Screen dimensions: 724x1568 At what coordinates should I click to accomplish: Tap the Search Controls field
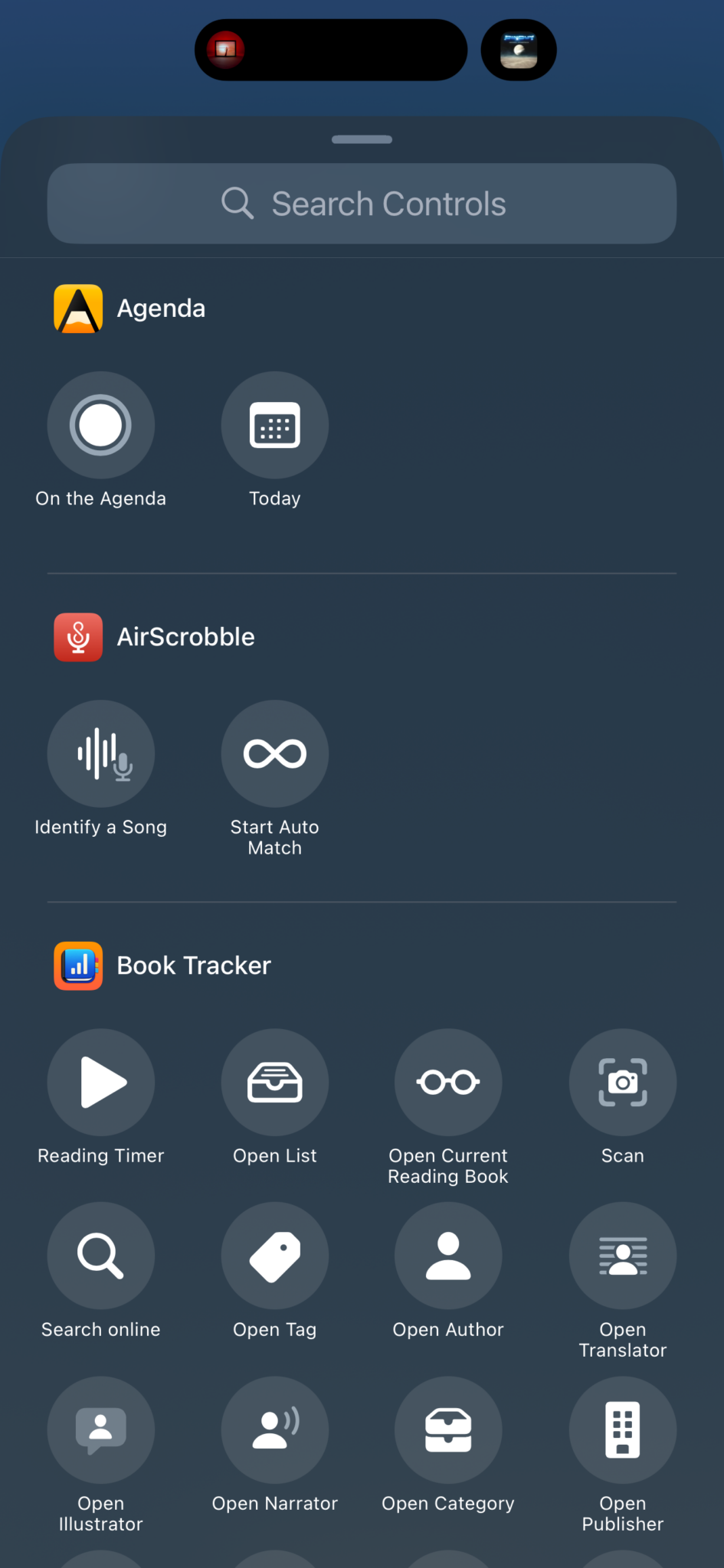click(362, 203)
